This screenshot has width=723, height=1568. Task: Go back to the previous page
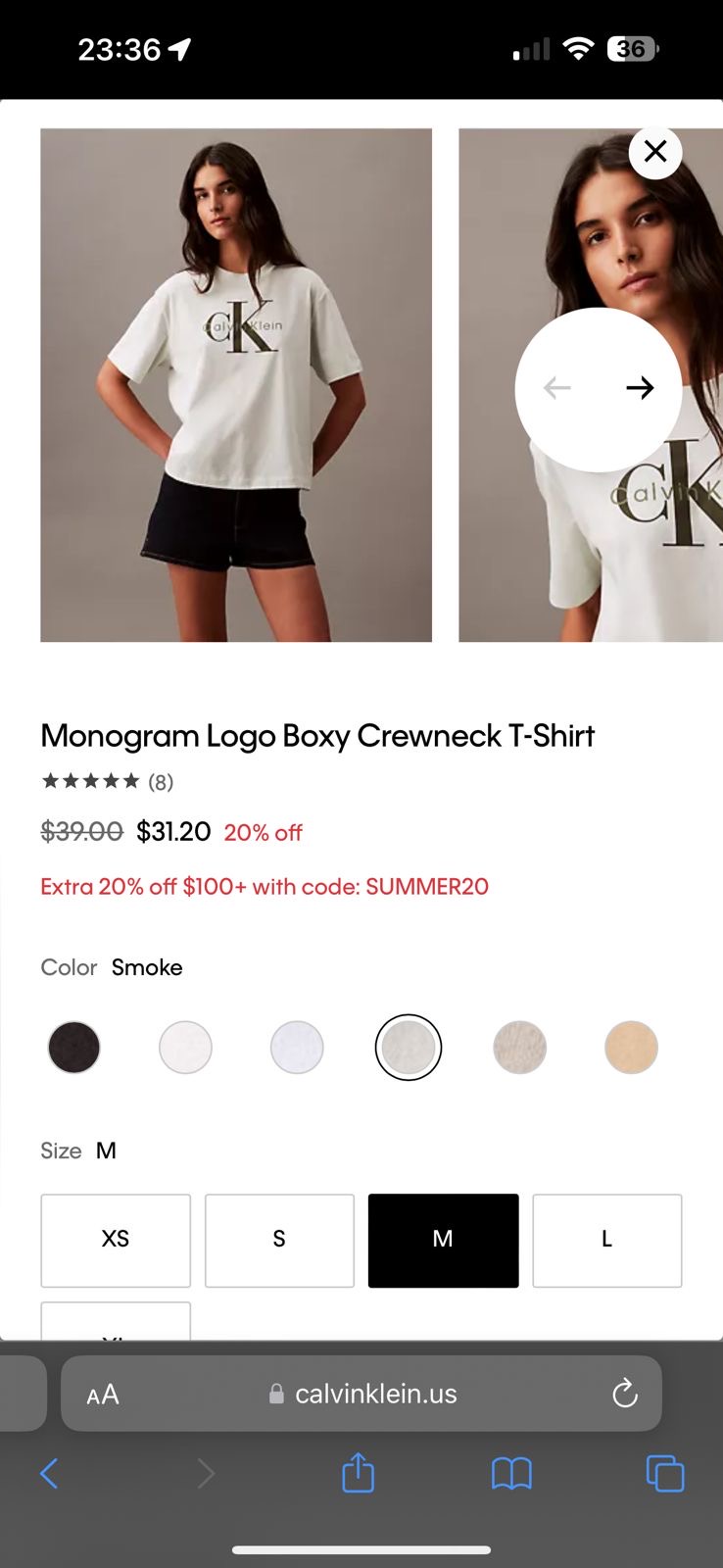(x=49, y=1473)
